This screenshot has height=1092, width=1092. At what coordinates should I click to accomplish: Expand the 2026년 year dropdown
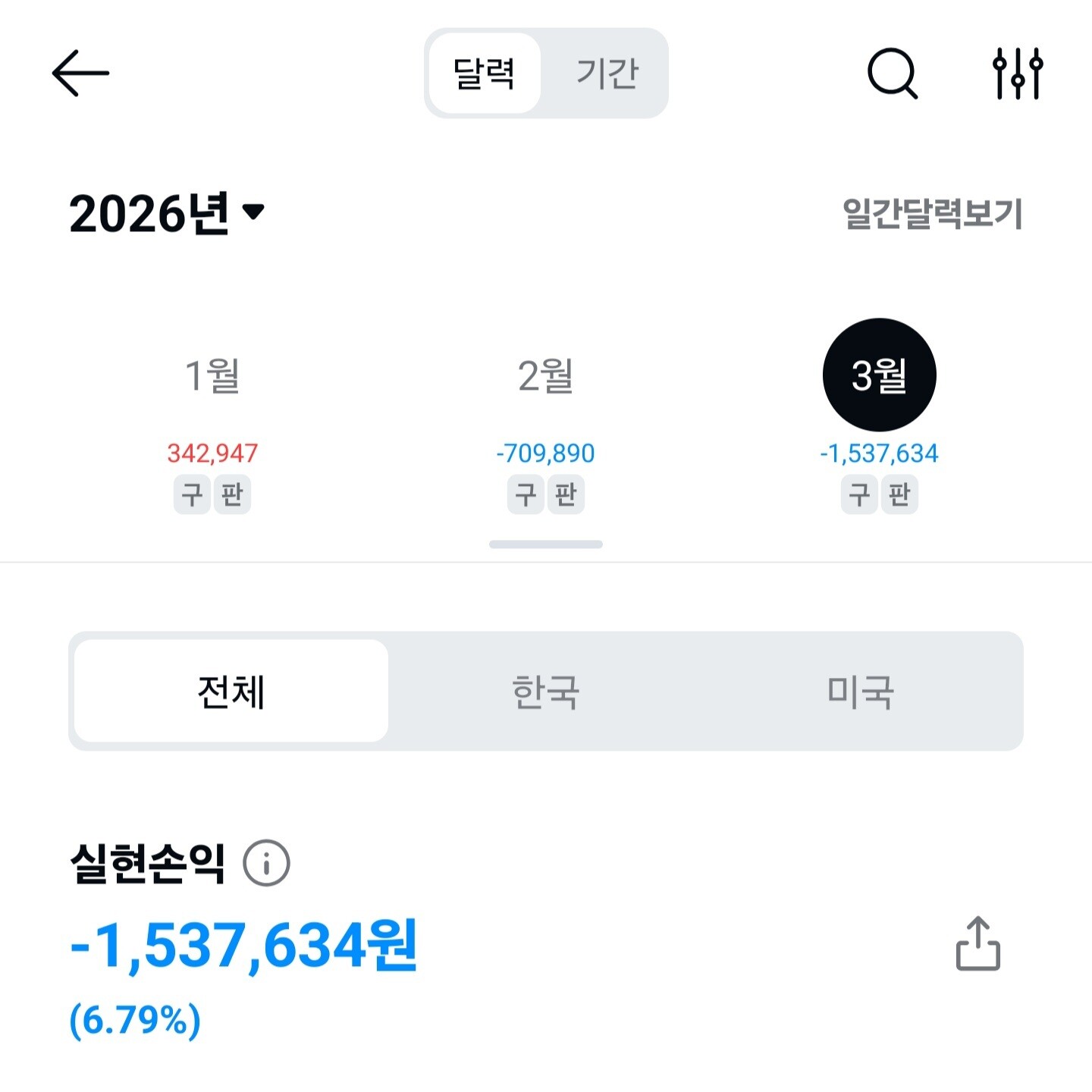167,213
